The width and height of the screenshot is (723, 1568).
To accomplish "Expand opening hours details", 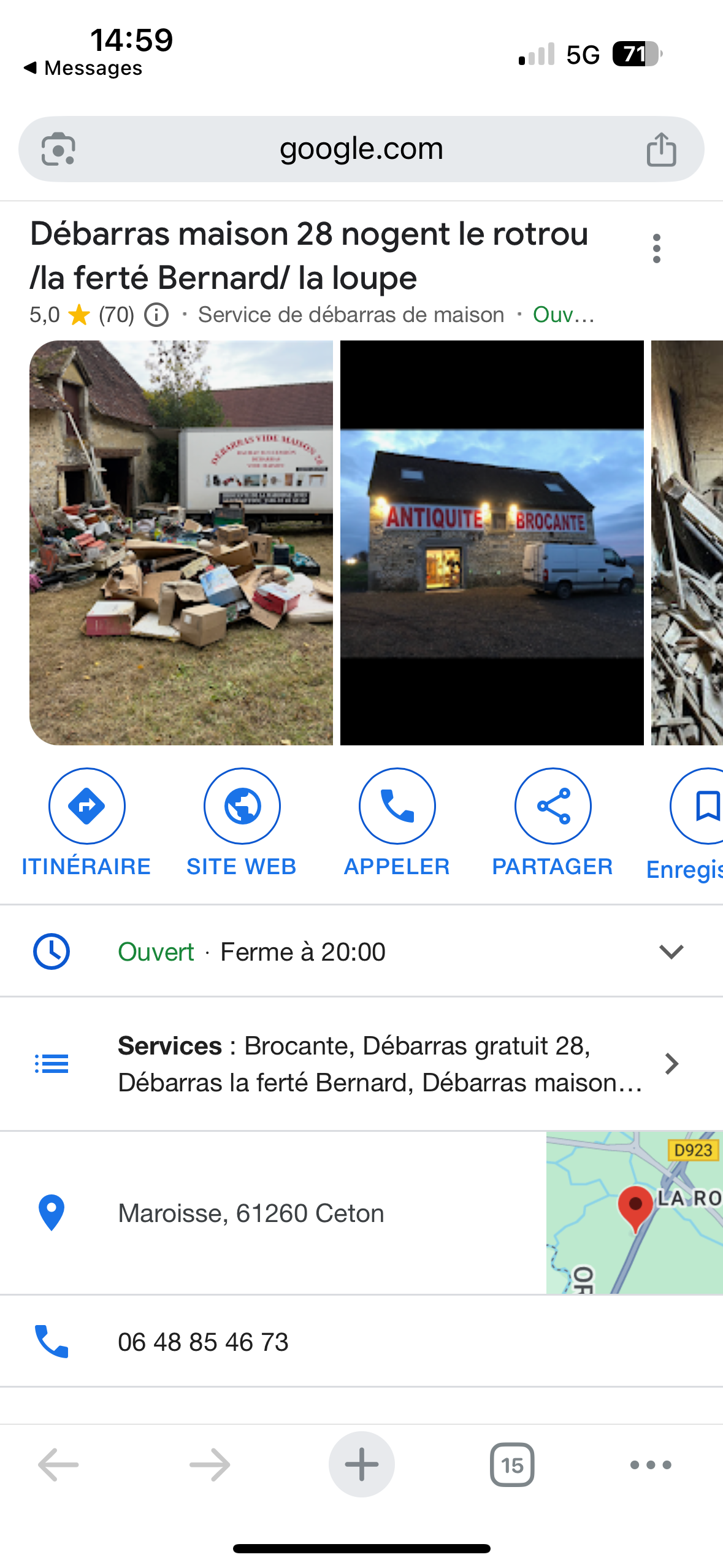I will [671, 951].
